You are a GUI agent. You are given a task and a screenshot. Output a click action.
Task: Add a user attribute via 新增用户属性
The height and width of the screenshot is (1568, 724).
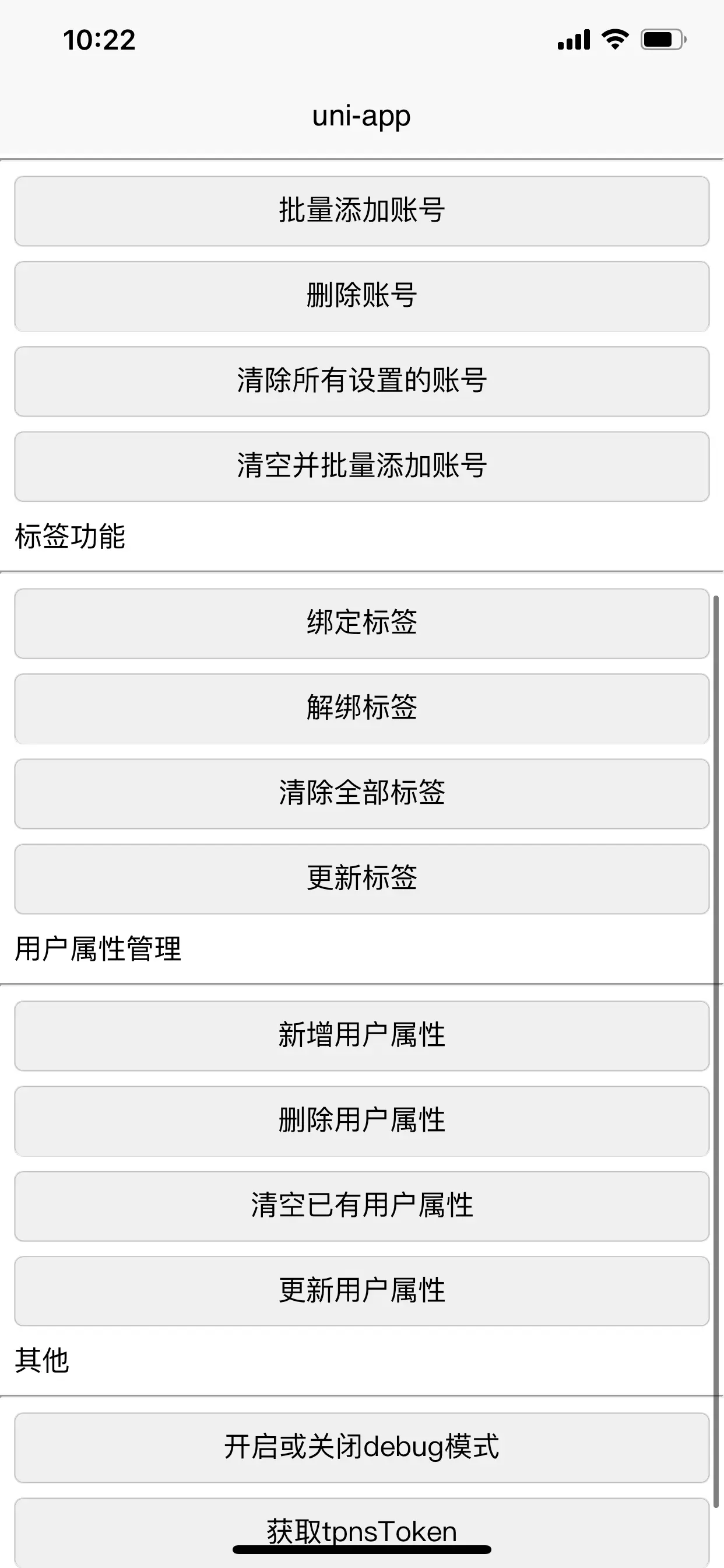[x=362, y=1036]
